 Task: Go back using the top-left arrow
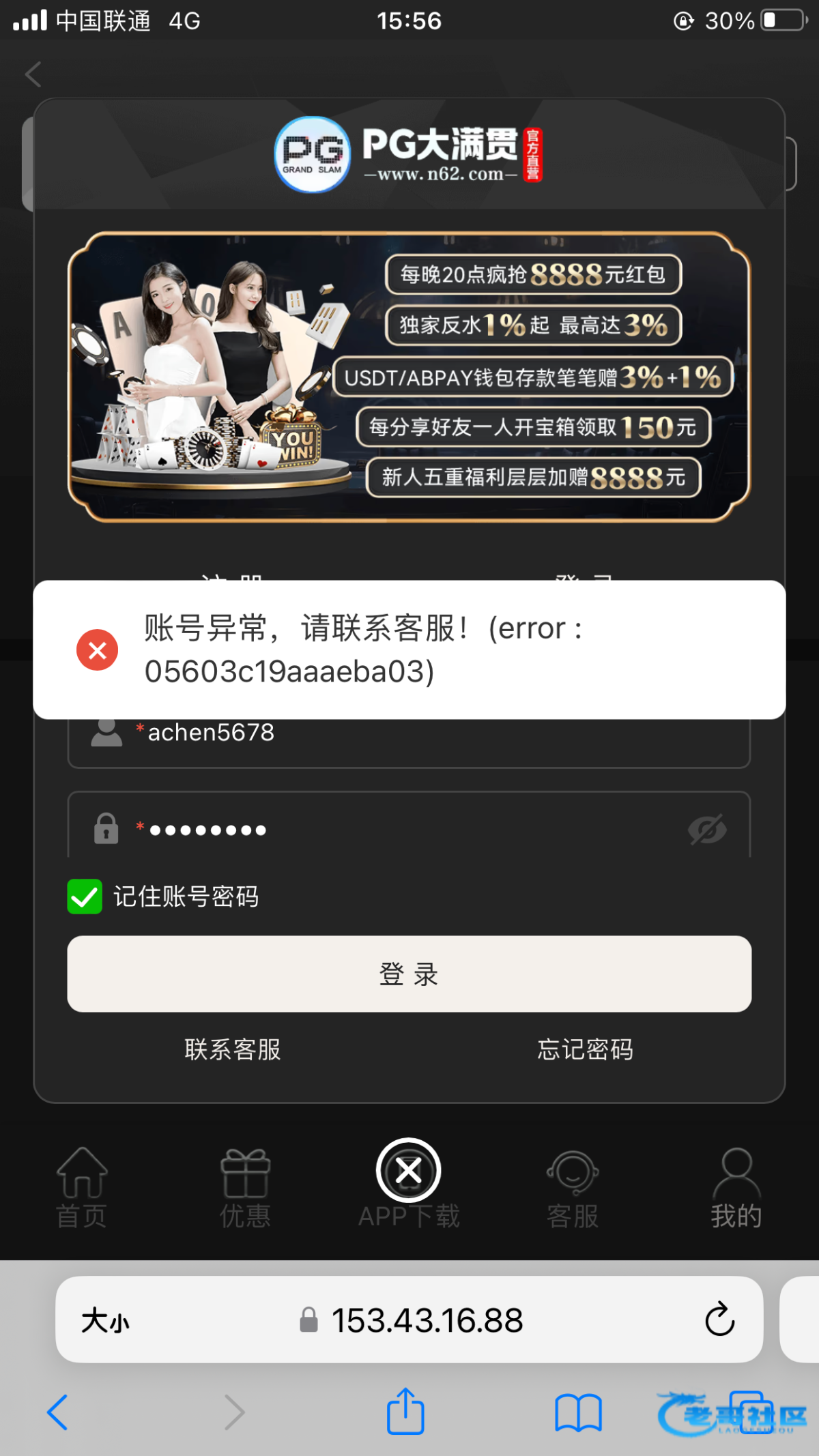pyautogui.click(x=33, y=74)
